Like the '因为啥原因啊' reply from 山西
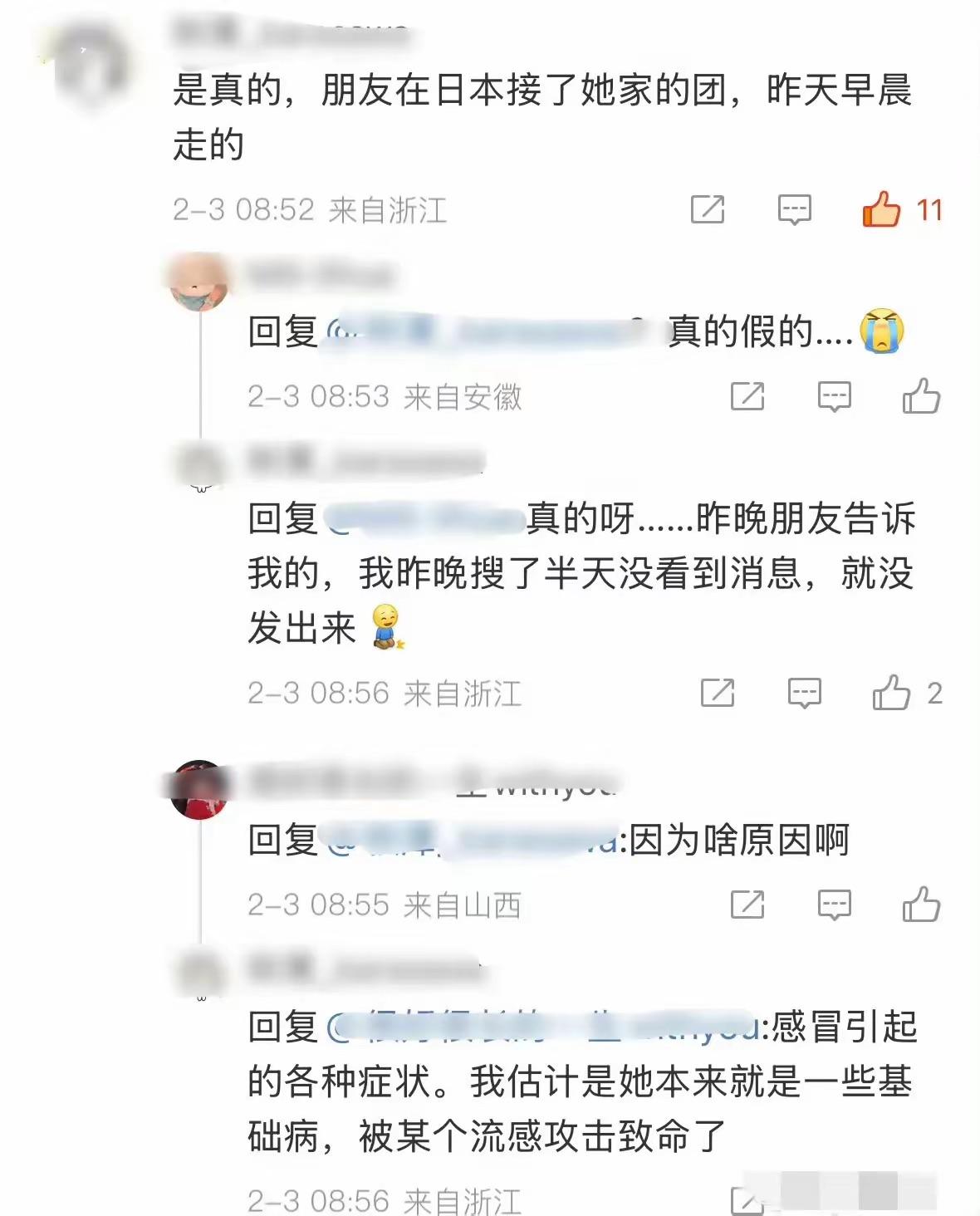 921,905
